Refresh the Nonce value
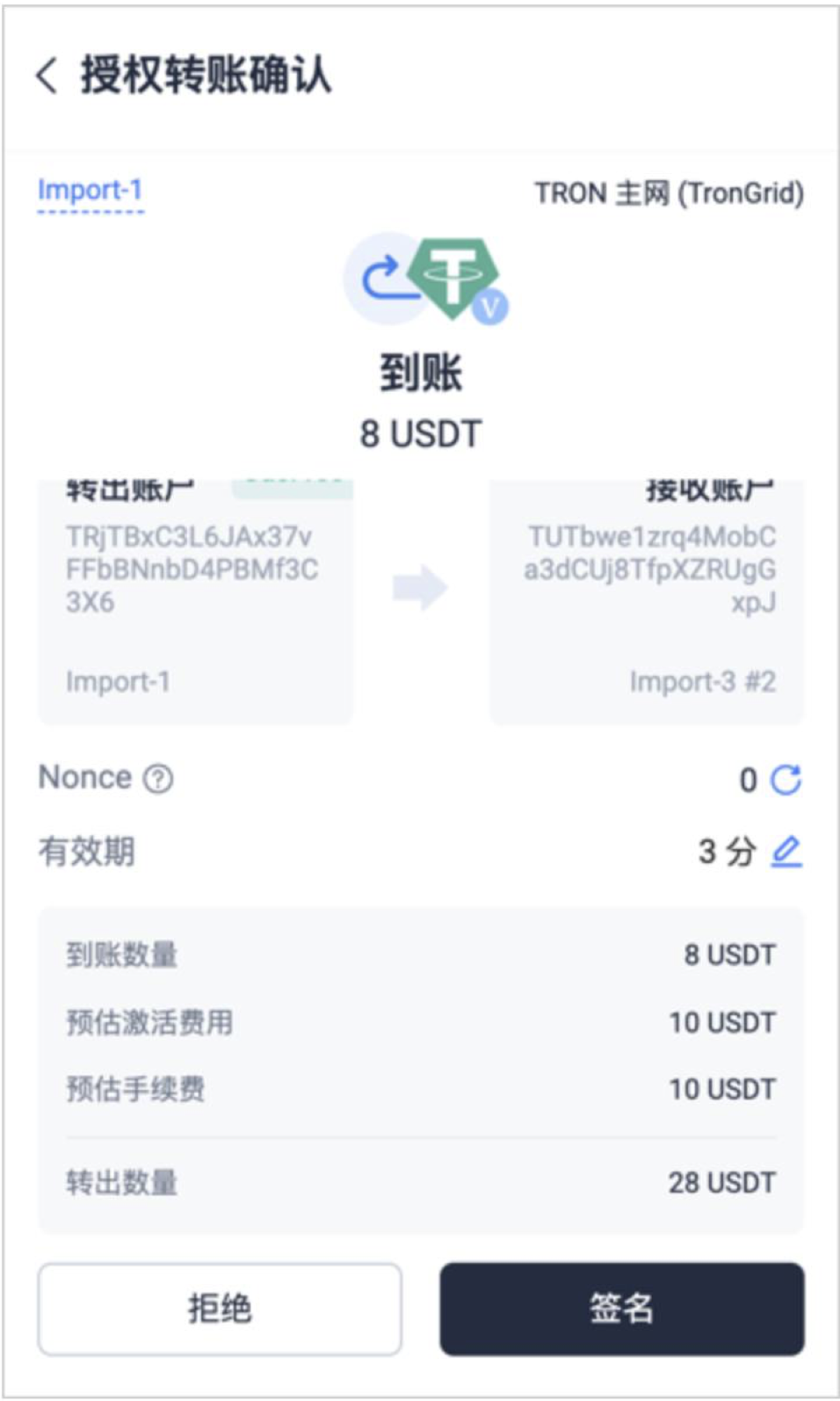The image size is (840, 1401). point(786,779)
